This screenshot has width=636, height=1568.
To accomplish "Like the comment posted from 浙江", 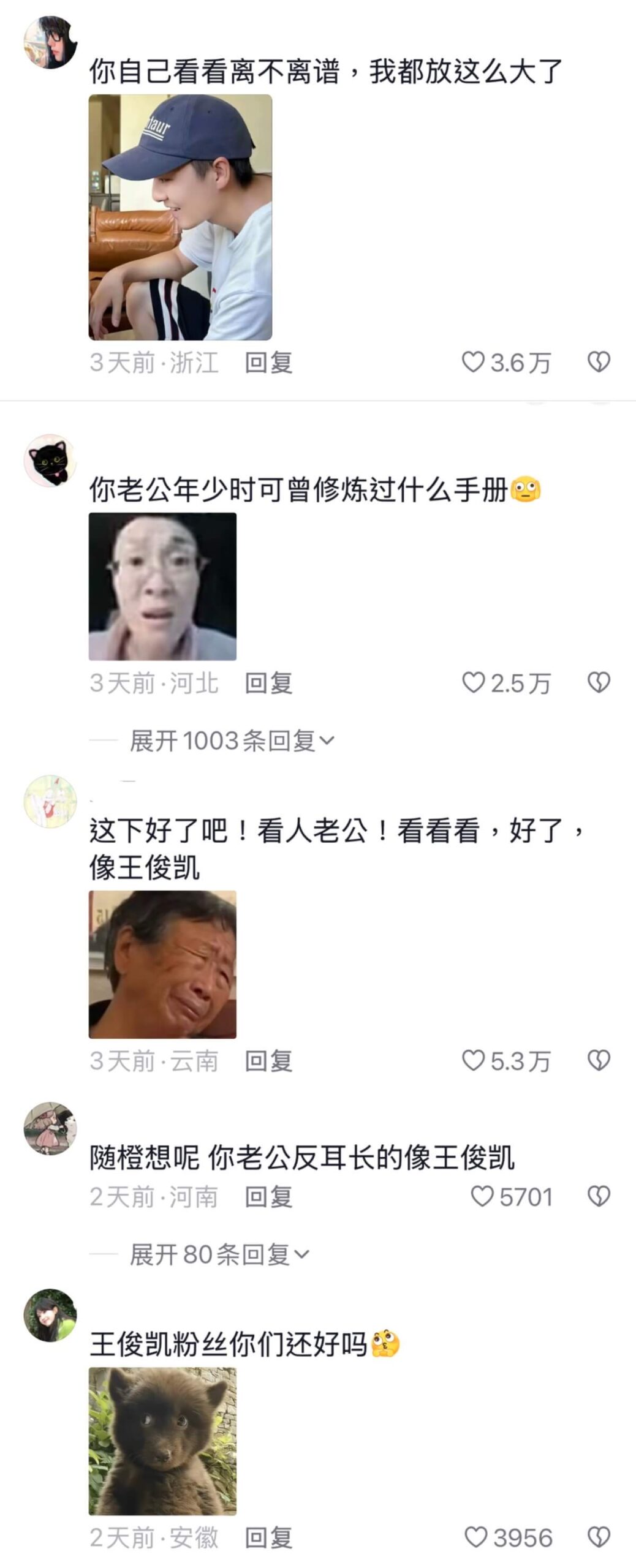I will [x=473, y=362].
